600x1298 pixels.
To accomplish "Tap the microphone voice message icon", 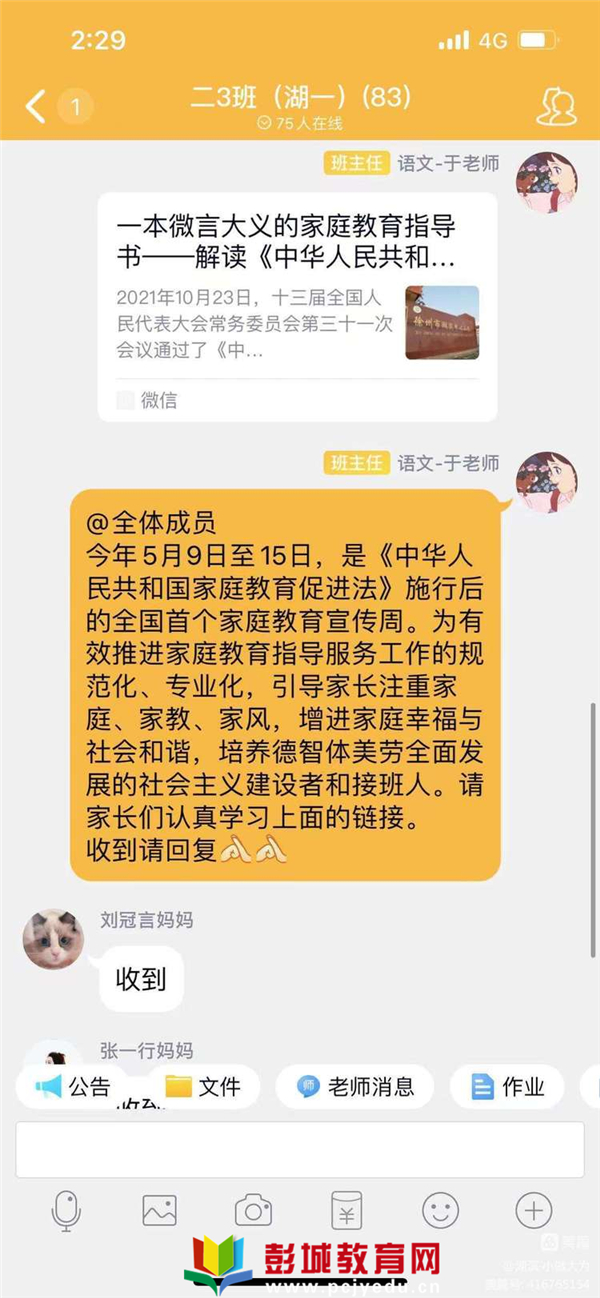I will (66, 1211).
